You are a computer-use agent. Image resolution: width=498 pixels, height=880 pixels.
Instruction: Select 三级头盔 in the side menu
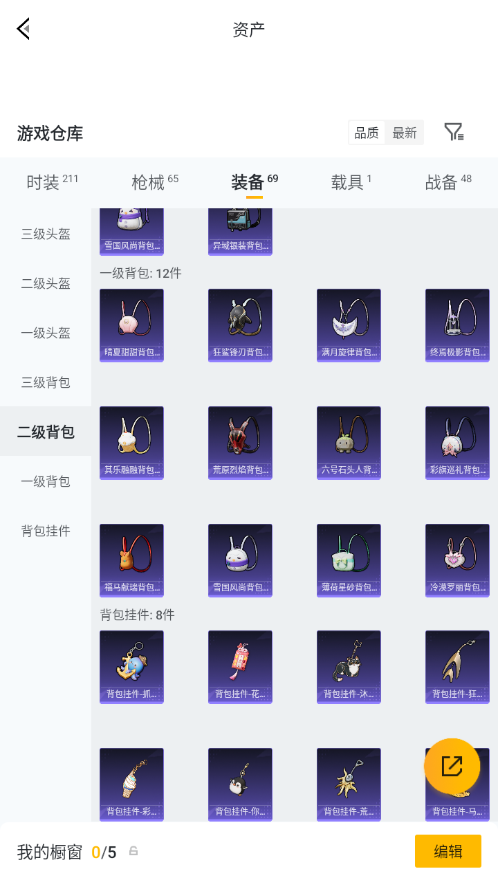tap(45, 234)
